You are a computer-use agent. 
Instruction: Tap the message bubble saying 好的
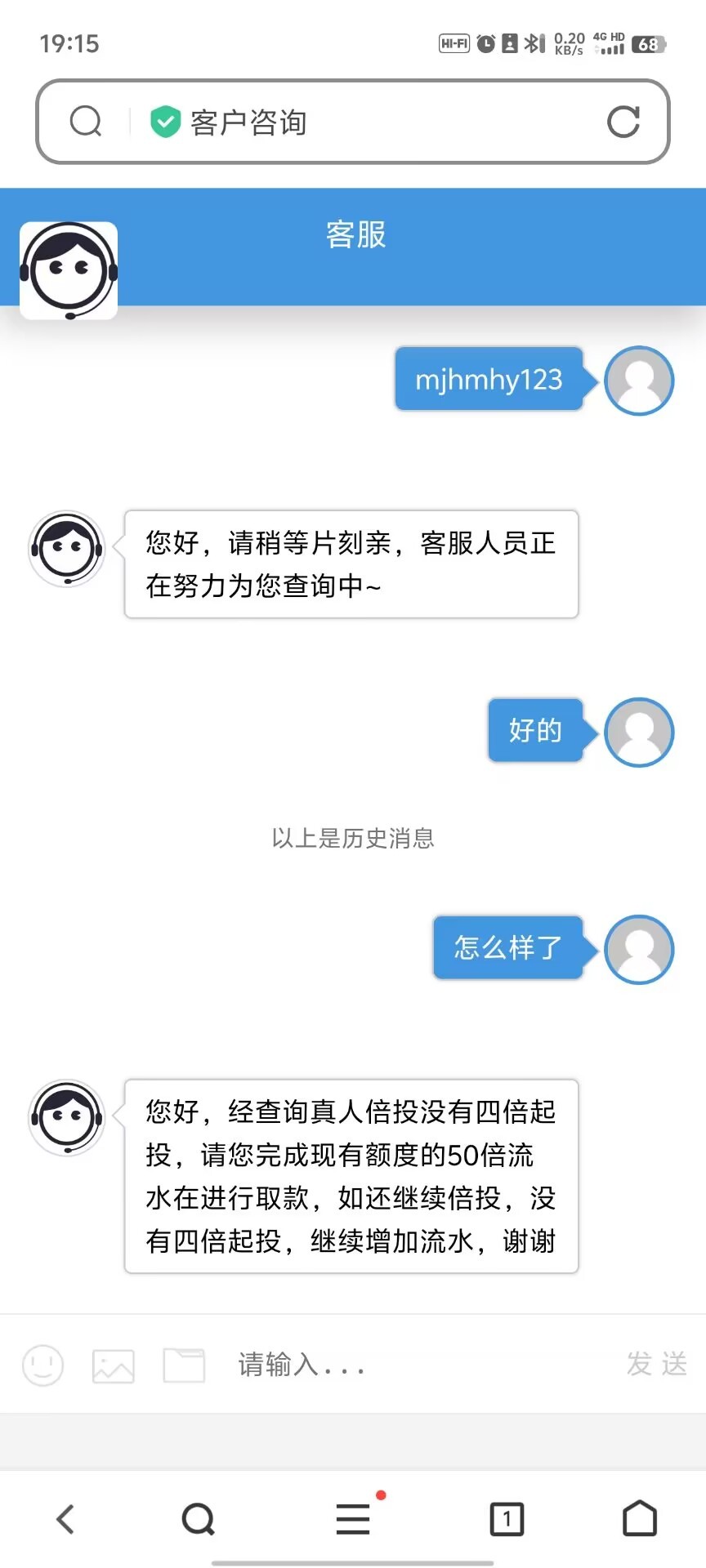(535, 731)
